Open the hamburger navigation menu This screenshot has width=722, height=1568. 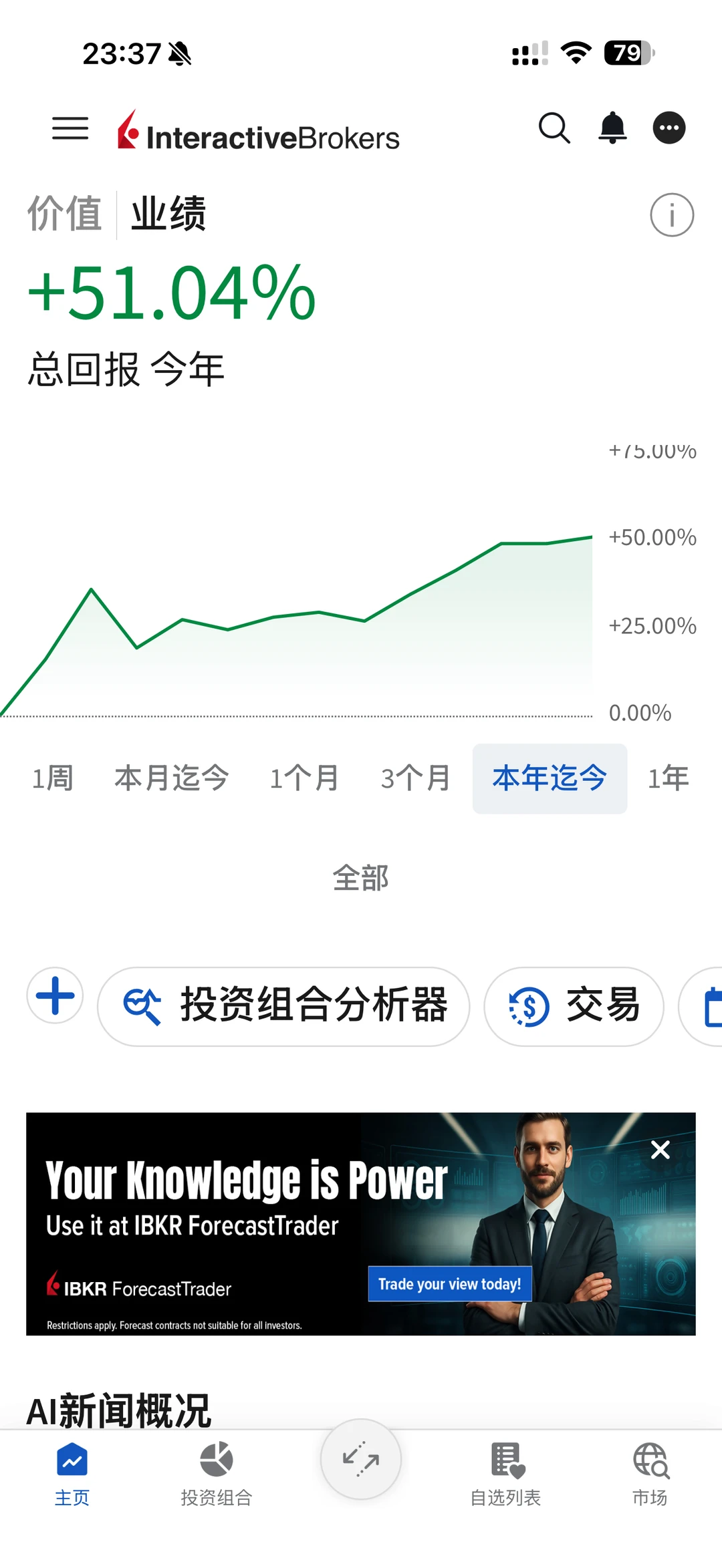click(70, 129)
